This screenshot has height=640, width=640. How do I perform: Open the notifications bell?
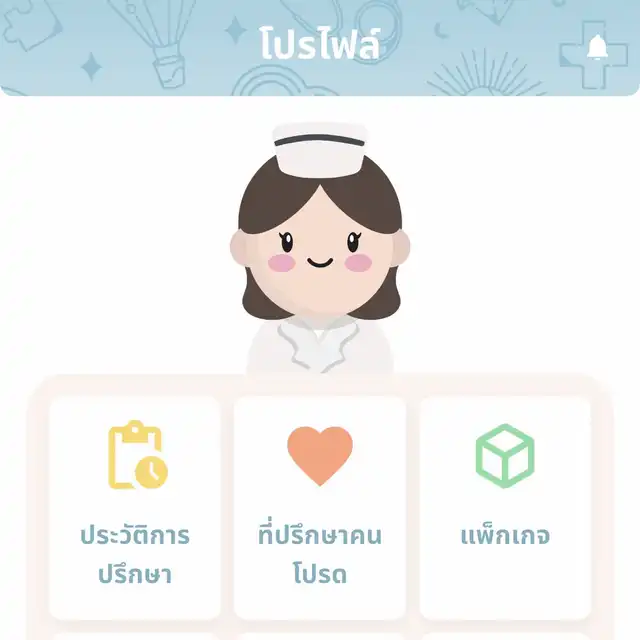click(597, 47)
